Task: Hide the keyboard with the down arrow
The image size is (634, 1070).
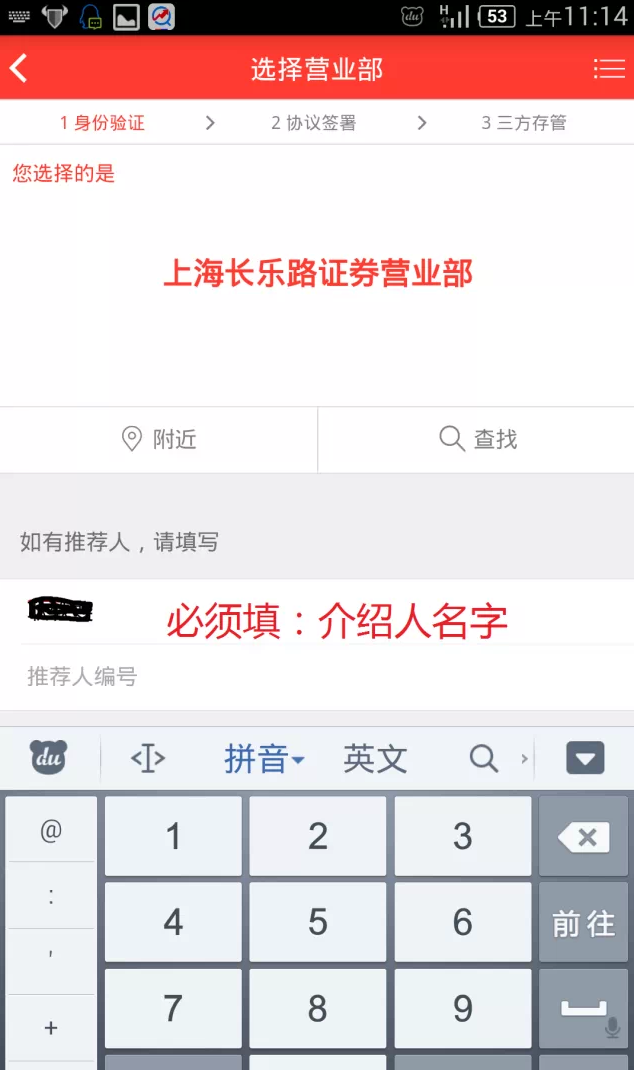Action: point(585,759)
